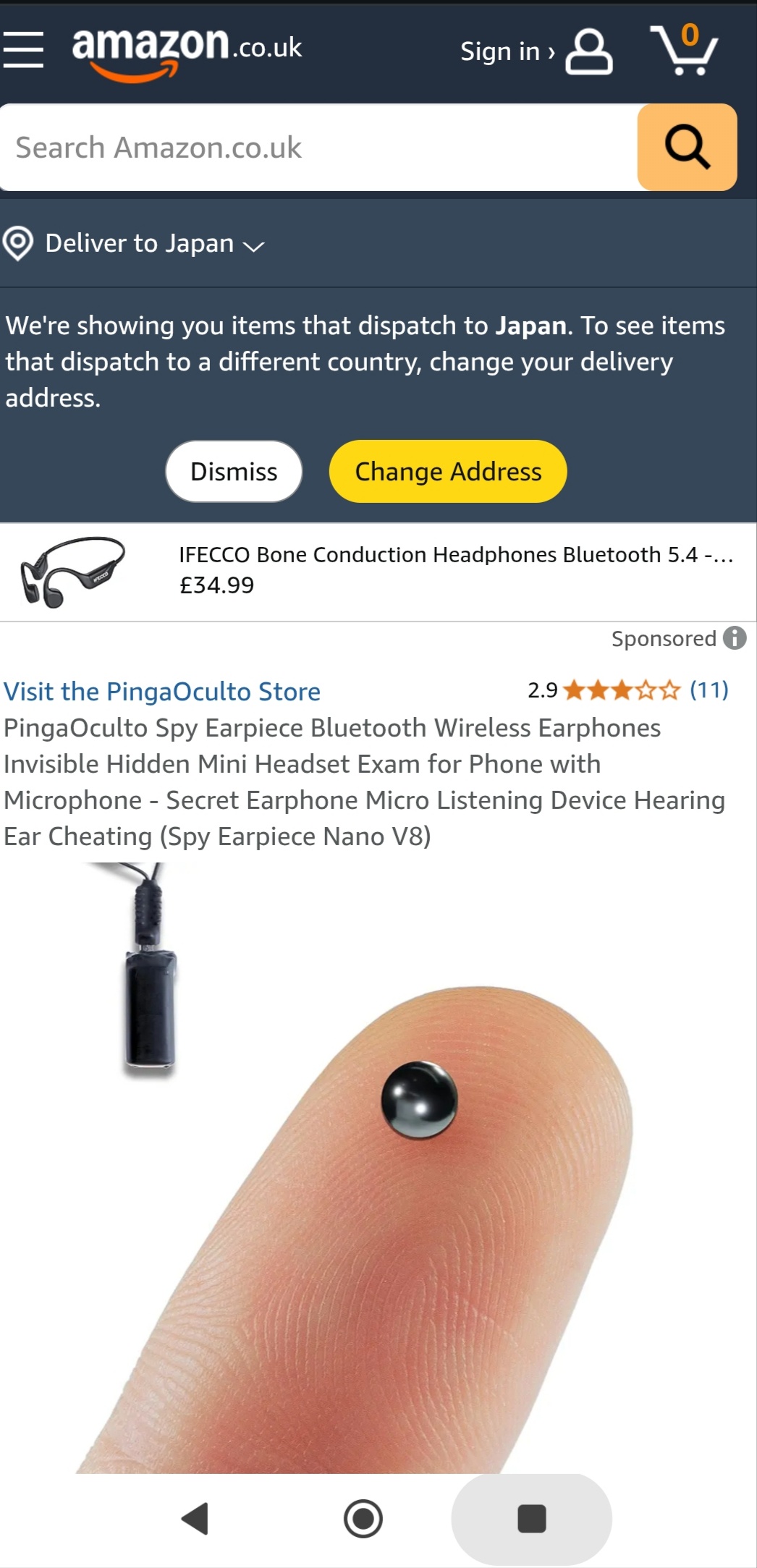Open the hamburger navigation menu
This screenshot has width=757, height=1568.
(23, 50)
